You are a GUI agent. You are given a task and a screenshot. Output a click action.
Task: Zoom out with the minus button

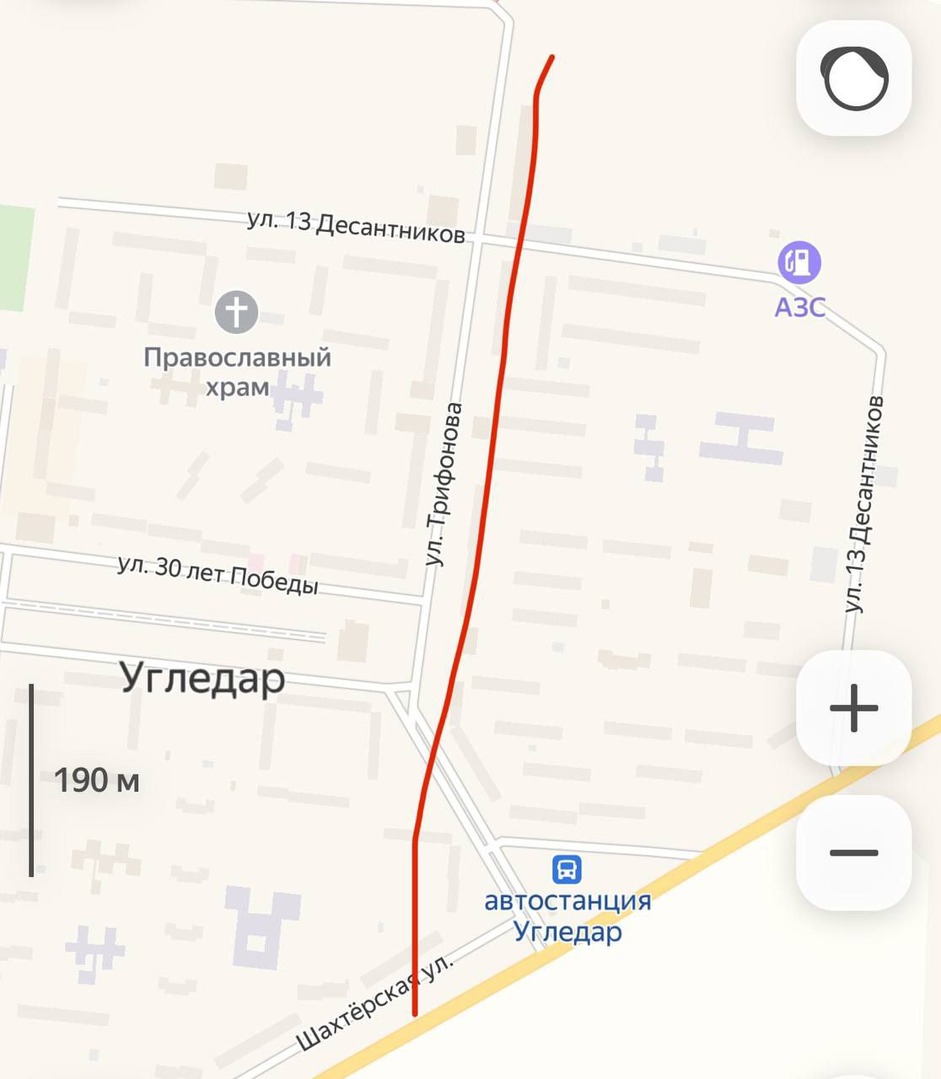click(x=853, y=853)
